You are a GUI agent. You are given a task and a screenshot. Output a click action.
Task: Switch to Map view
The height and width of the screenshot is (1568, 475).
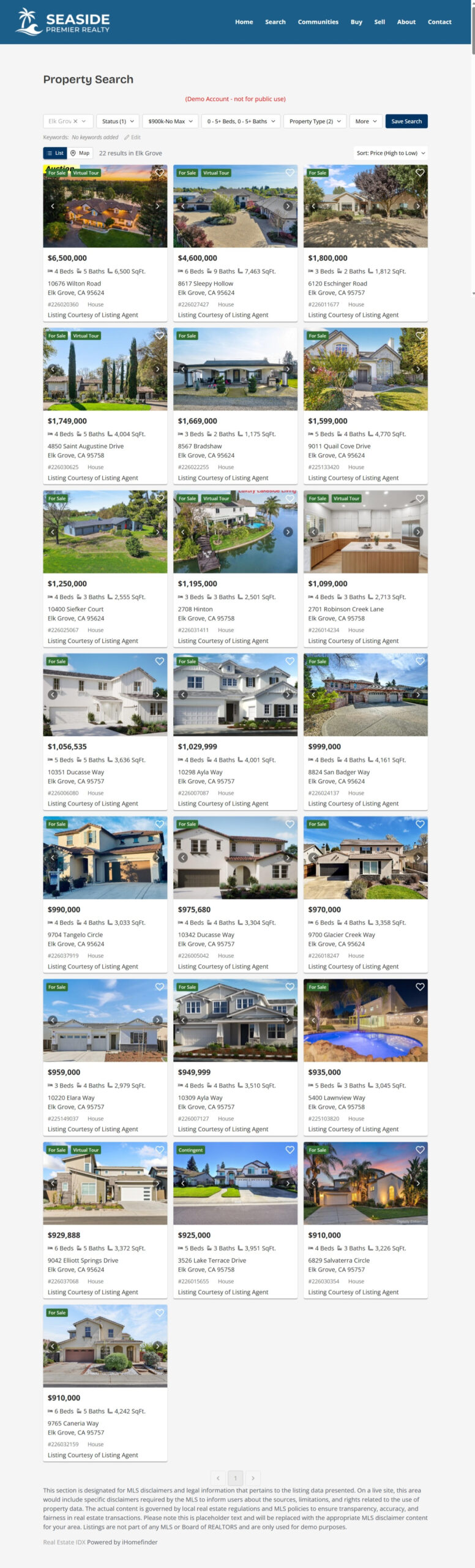[x=80, y=153]
